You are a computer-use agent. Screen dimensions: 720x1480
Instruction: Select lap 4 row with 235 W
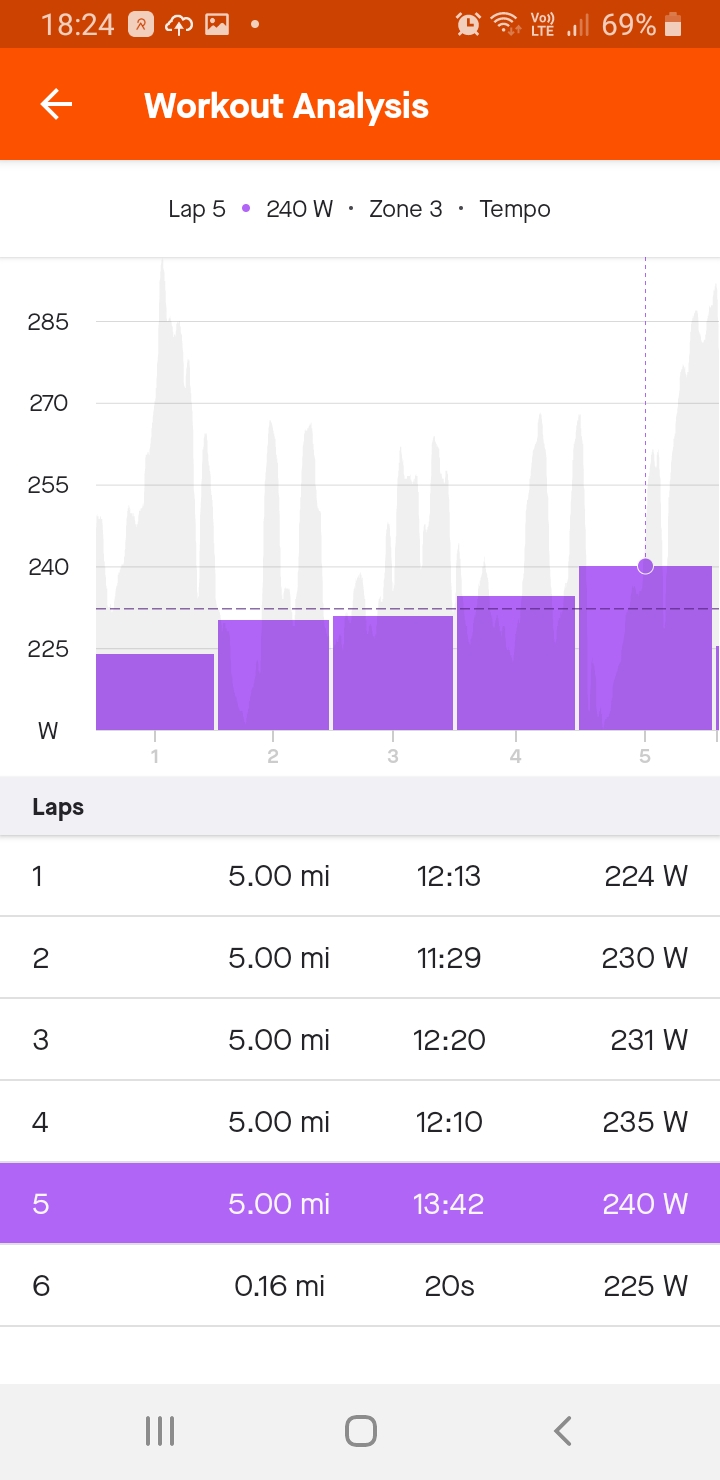tap(360, 1122)
